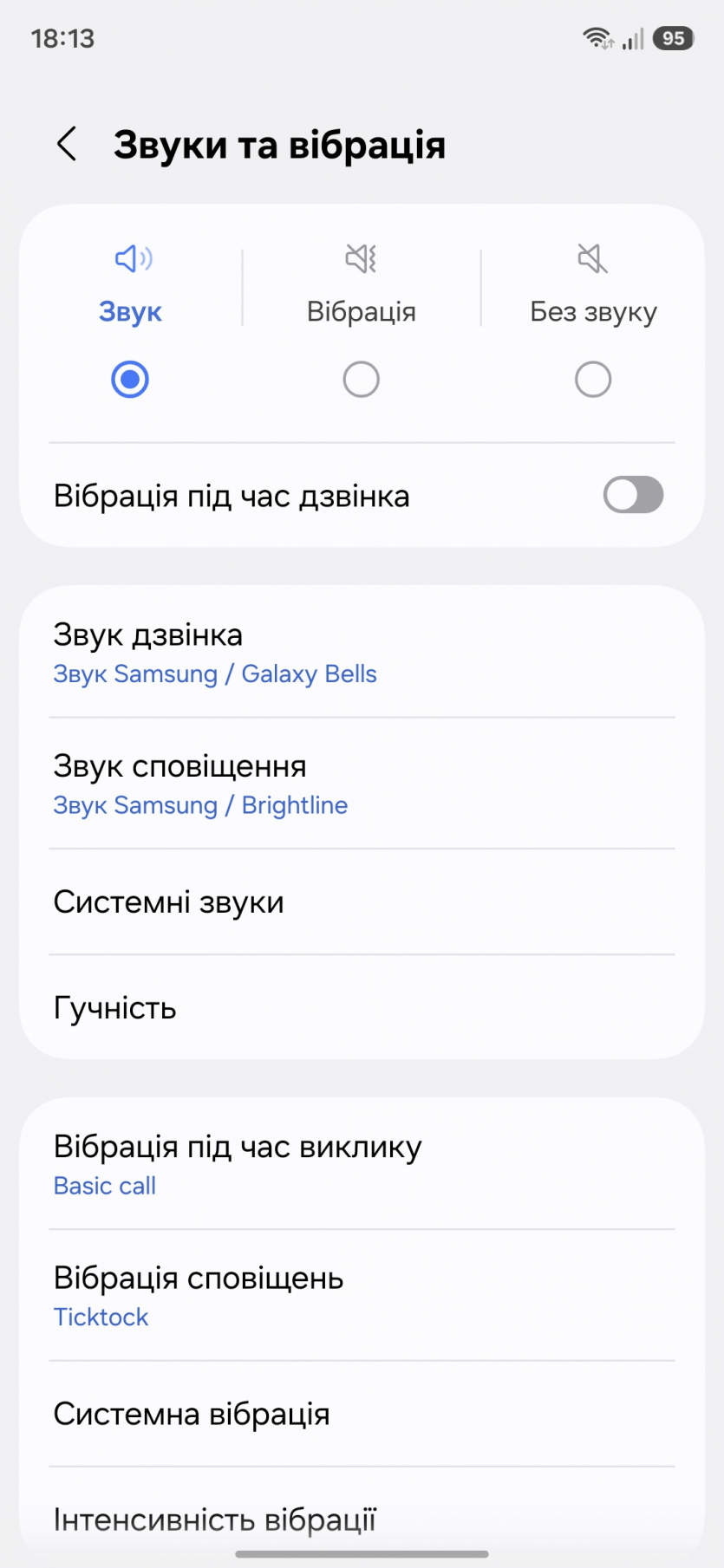Open Гучність settings
Screen dimensions: 724x1568
click(362, 1008)
